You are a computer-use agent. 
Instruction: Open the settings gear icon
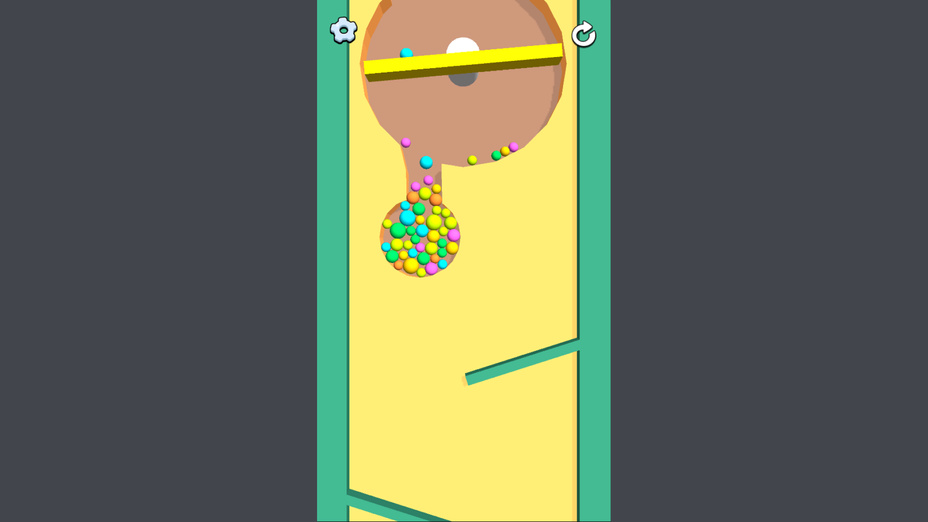343,30
